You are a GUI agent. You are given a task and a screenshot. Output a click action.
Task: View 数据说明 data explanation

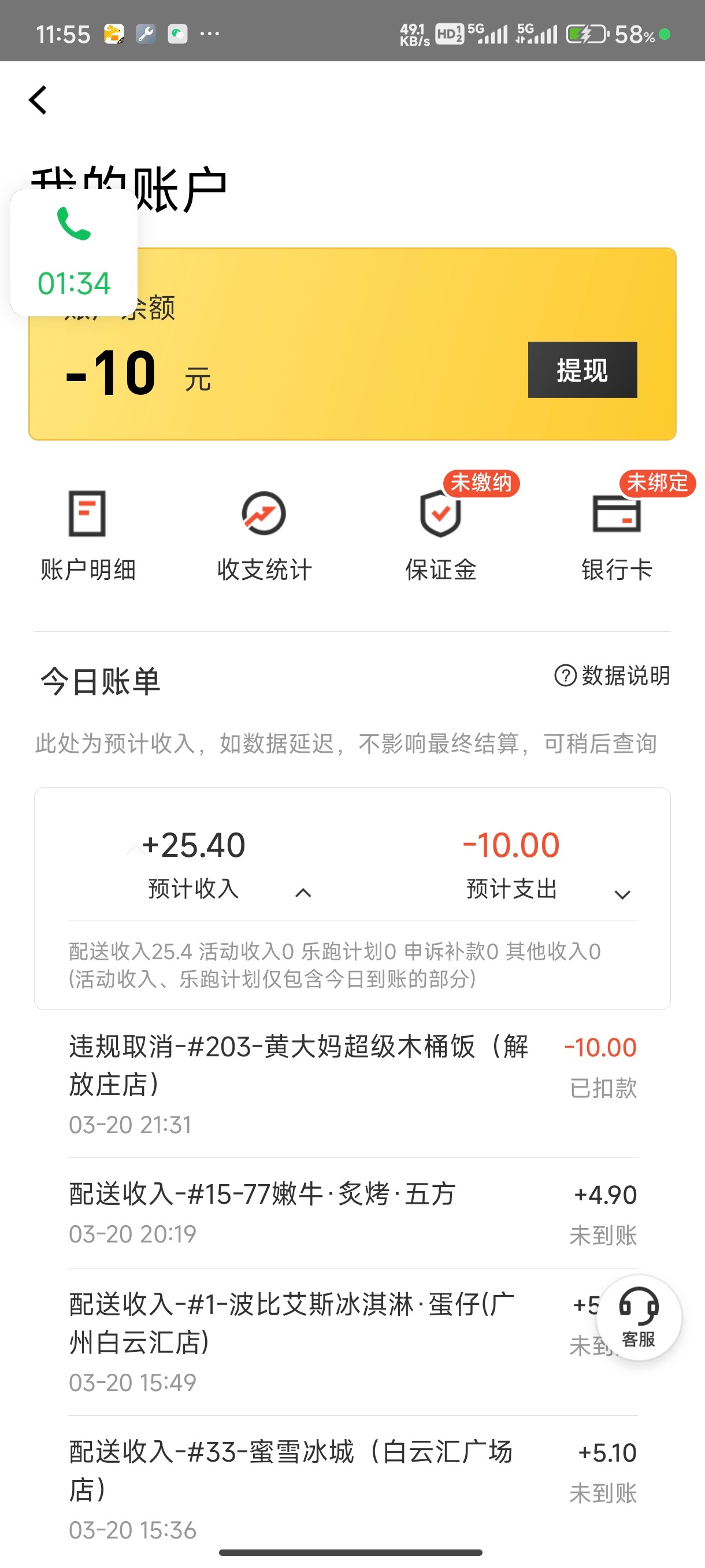click(x=612, y=676)
